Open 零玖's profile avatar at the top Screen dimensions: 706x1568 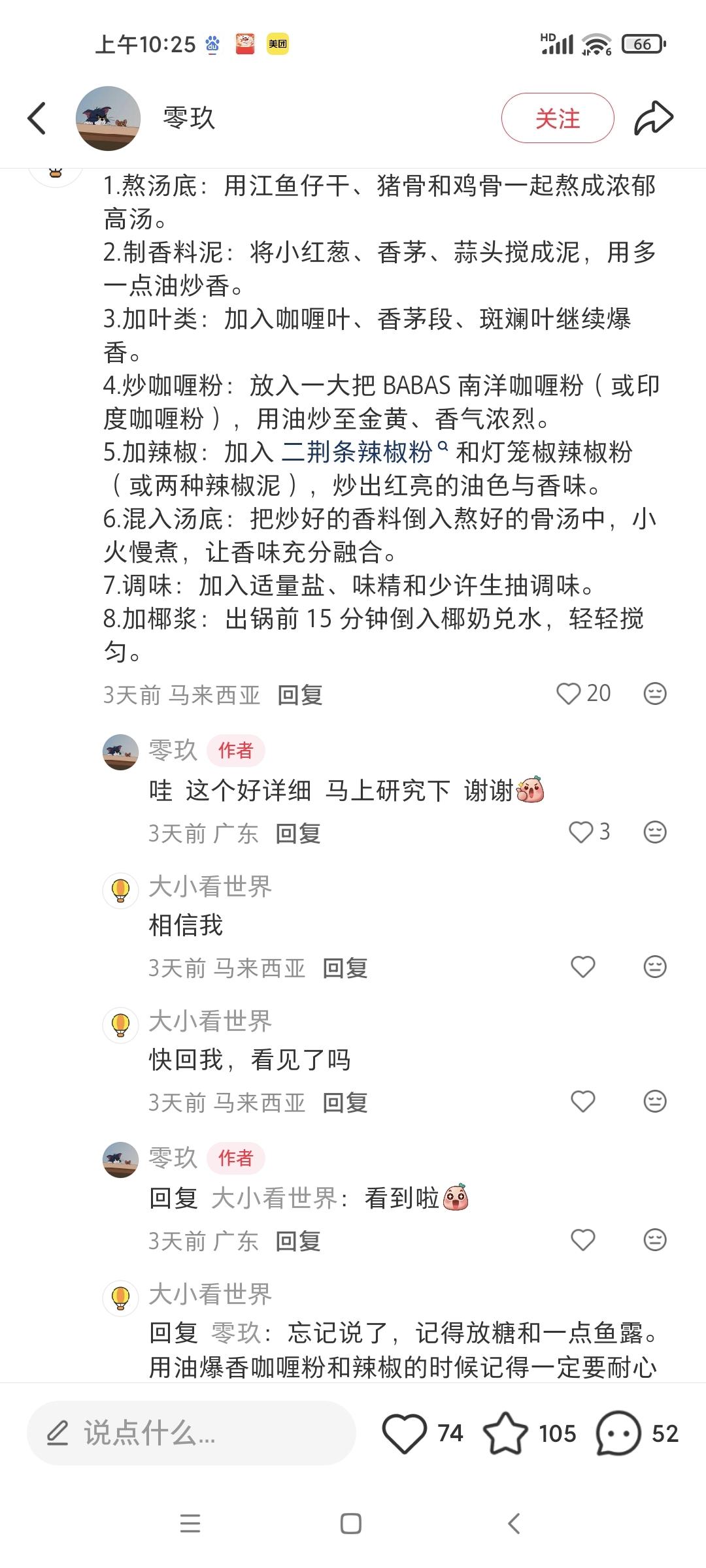click(x=109, y=118)
